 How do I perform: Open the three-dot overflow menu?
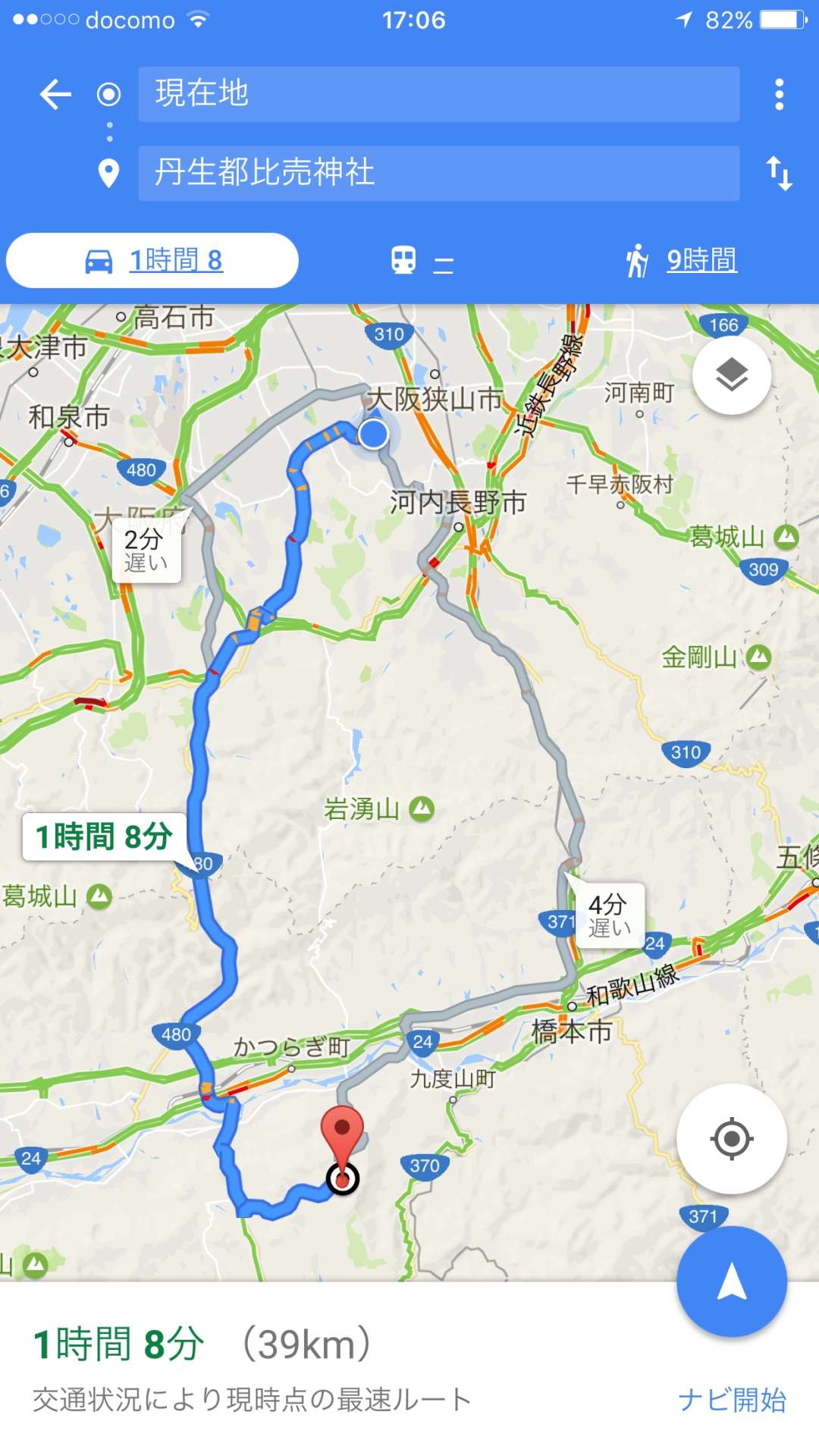point(779,95)
